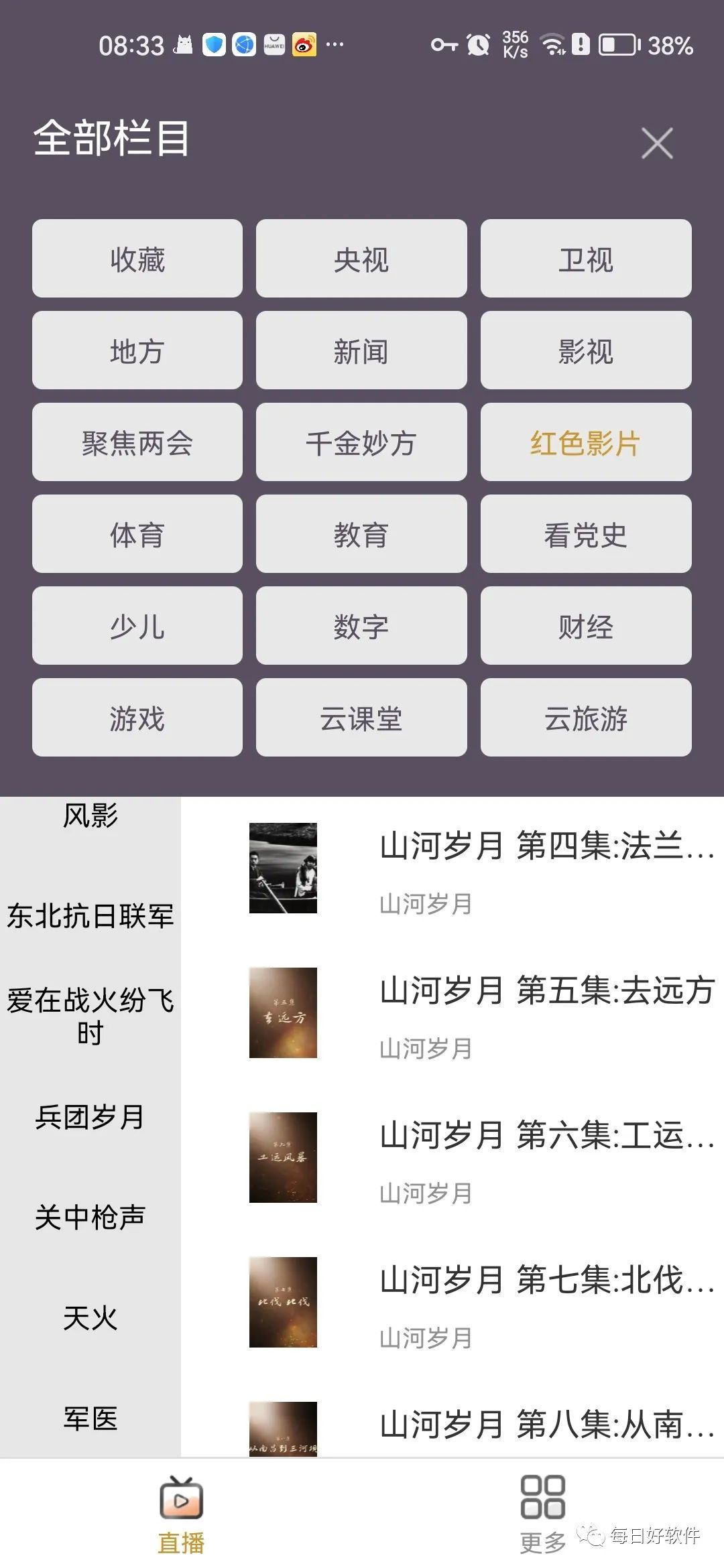Open the 央视 category
Screen dimensions: 724x1568
pos(361,259)
